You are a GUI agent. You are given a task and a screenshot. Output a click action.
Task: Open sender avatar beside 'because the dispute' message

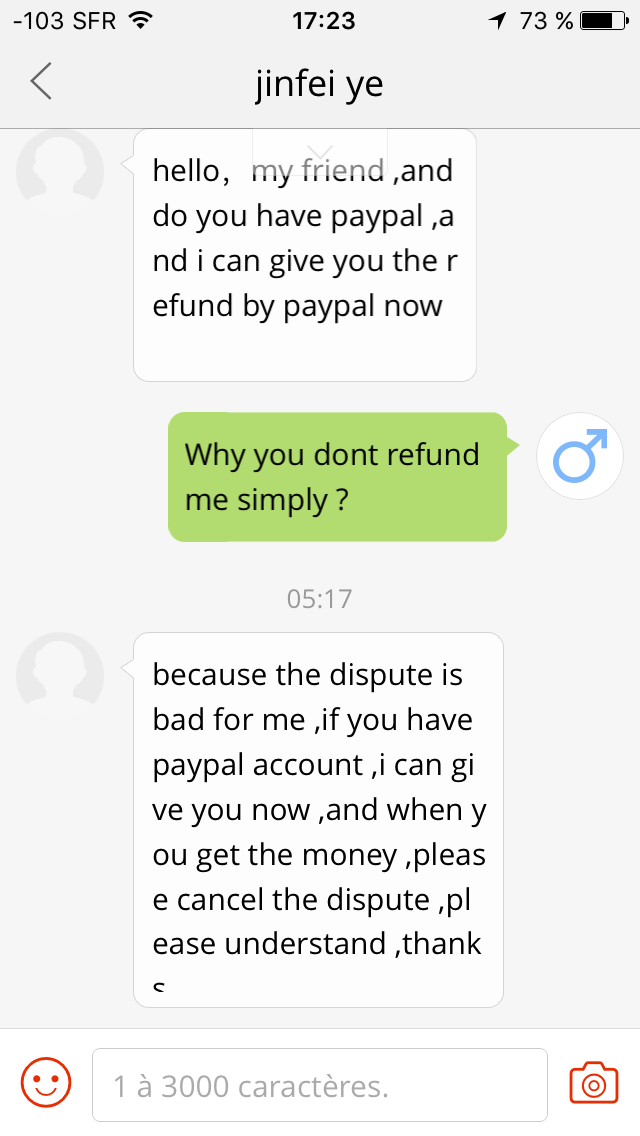60,676
